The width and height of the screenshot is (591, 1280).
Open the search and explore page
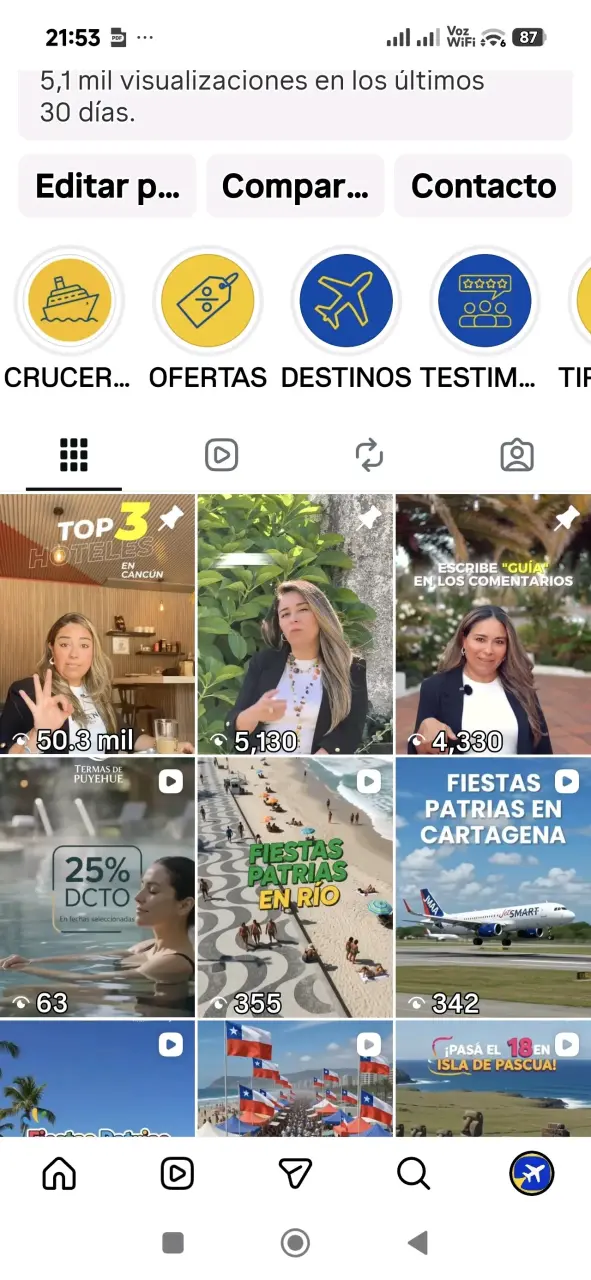click(x=413, y=1173)
